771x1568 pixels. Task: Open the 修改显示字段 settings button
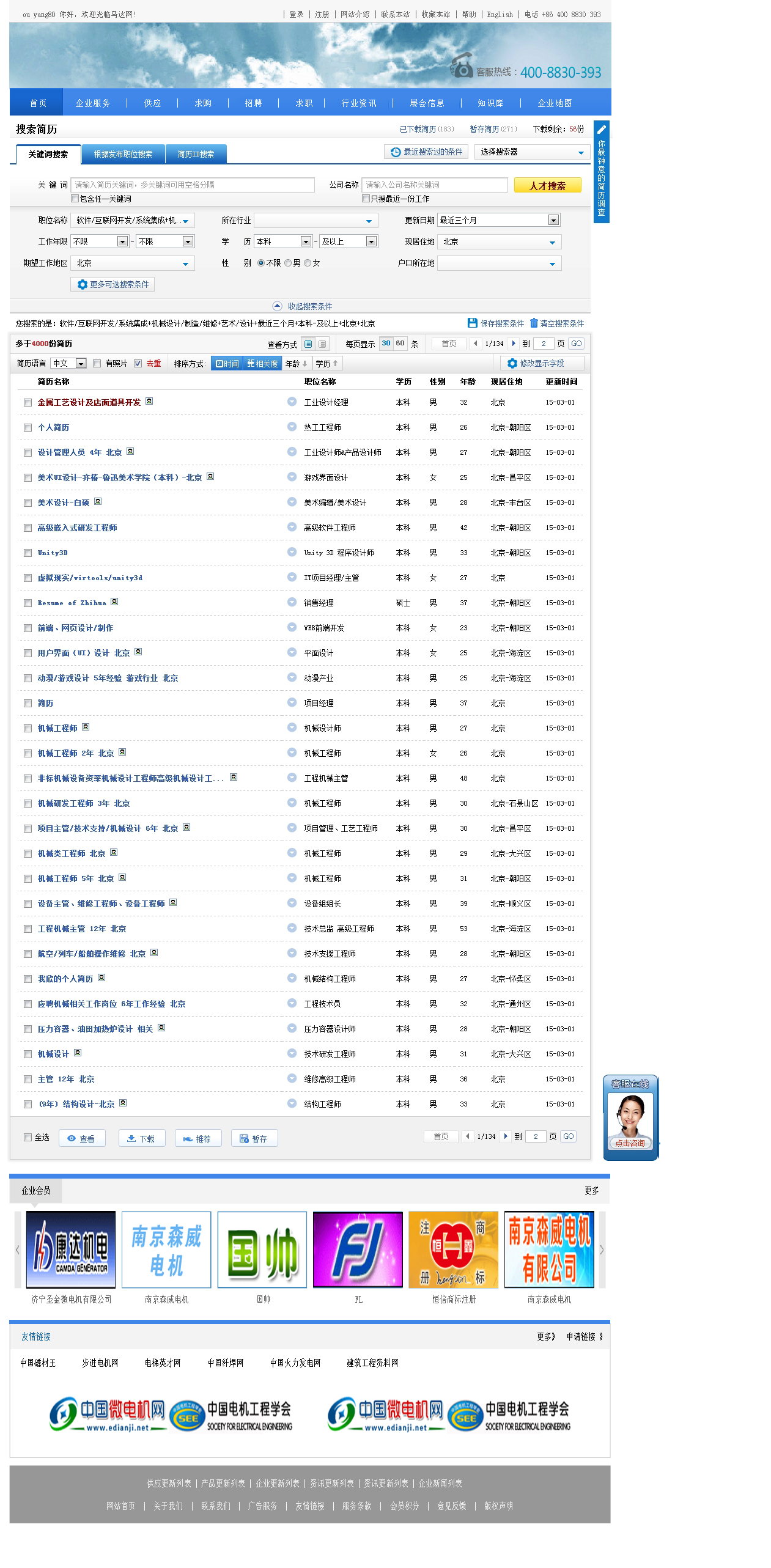(x=541, y=363)
